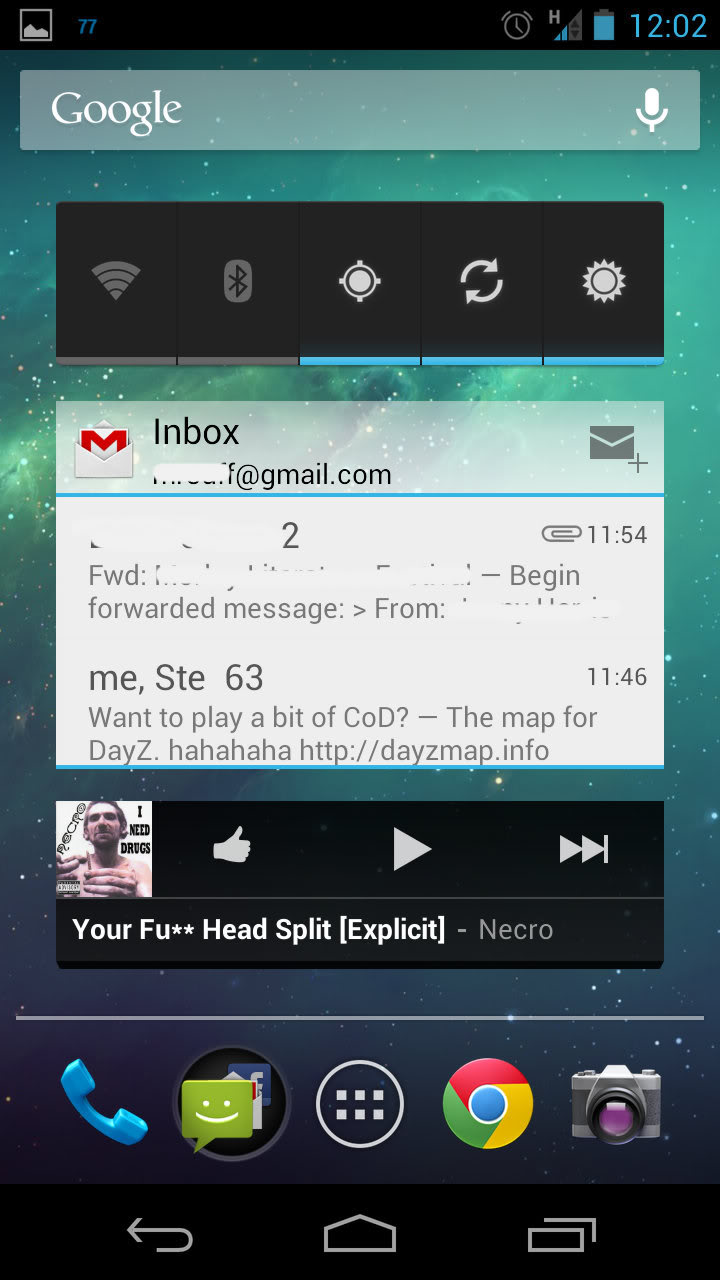Viewport: 720px width, 1280px height.
Task: Toggle auto-sync in power control widget
Action: (481, 282)
